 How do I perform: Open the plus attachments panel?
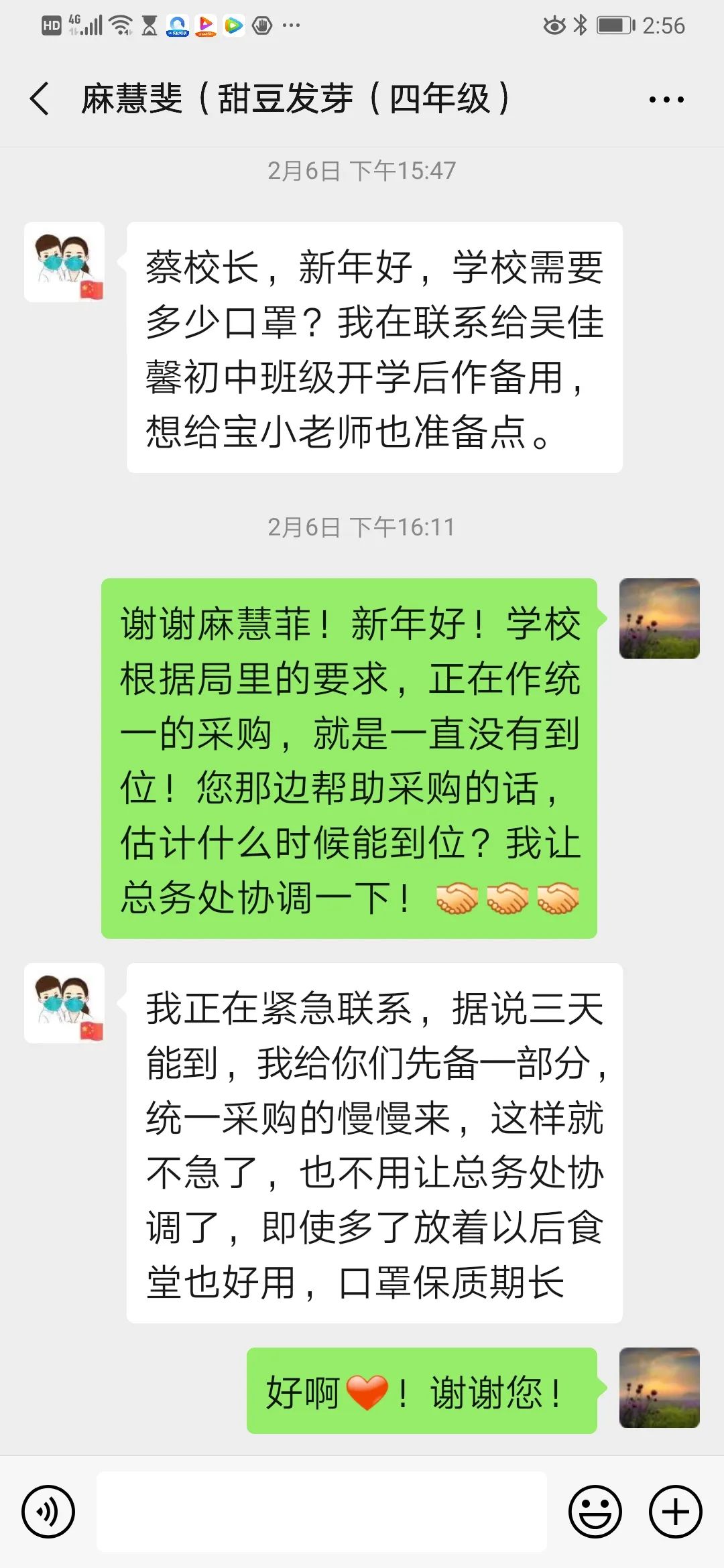pyautogui.click(x=675, y=1512)
